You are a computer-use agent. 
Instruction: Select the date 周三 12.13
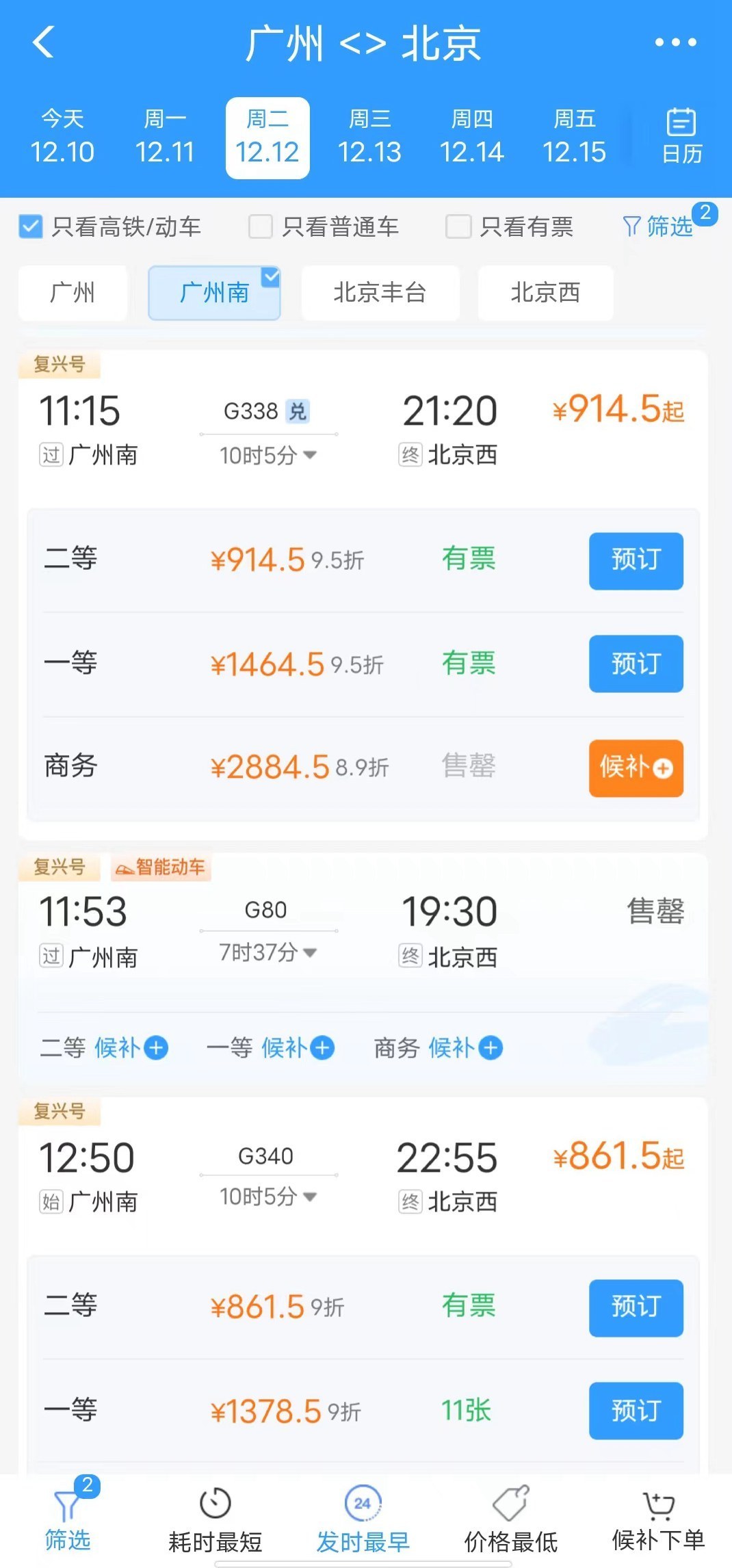click(x=369, y=138)
